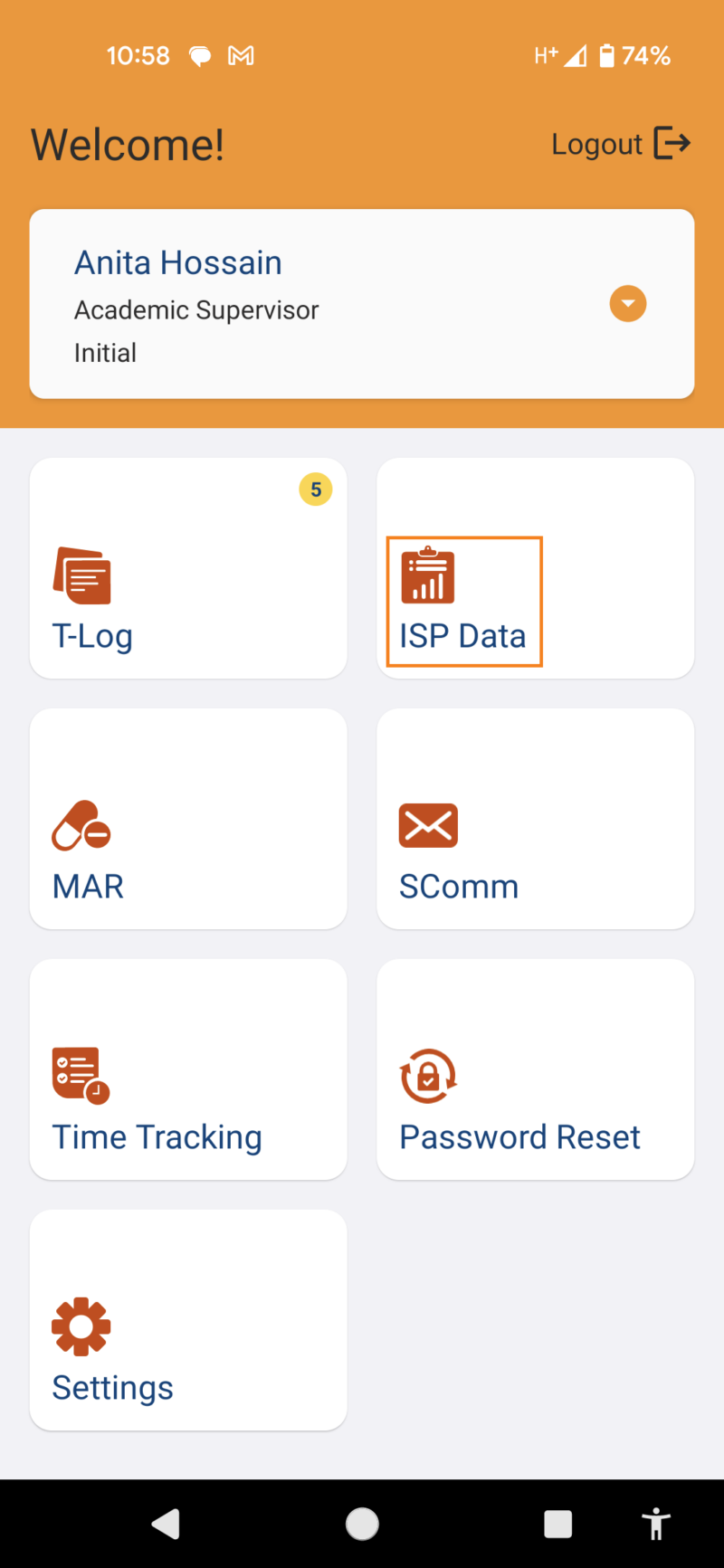Tap the battery indicator in status bar
Image resolution: width=724 pixels, height=1568 pixels.
tap(605, 55)
